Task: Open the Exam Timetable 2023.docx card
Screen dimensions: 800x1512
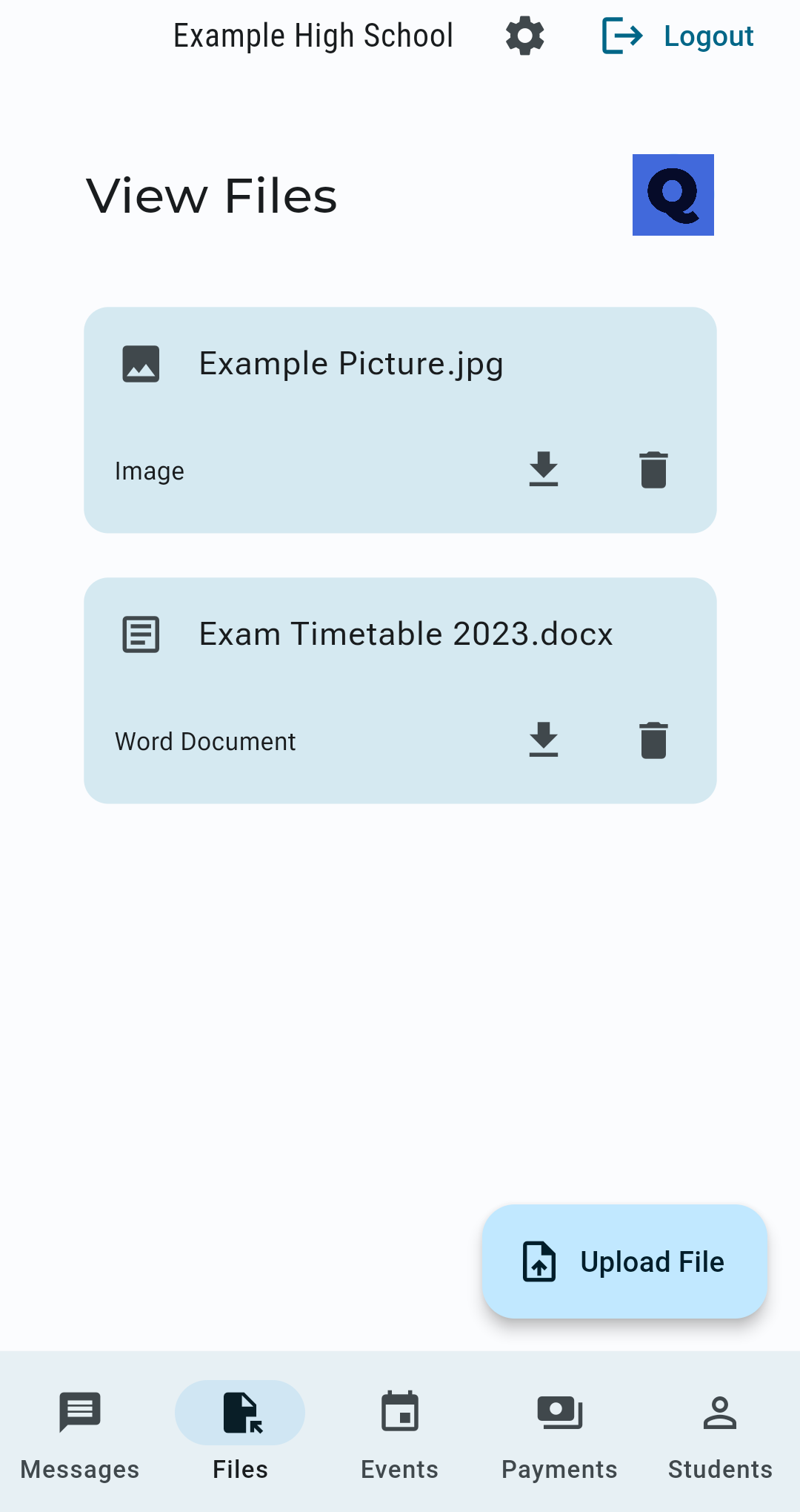Action: click(405, 634)
